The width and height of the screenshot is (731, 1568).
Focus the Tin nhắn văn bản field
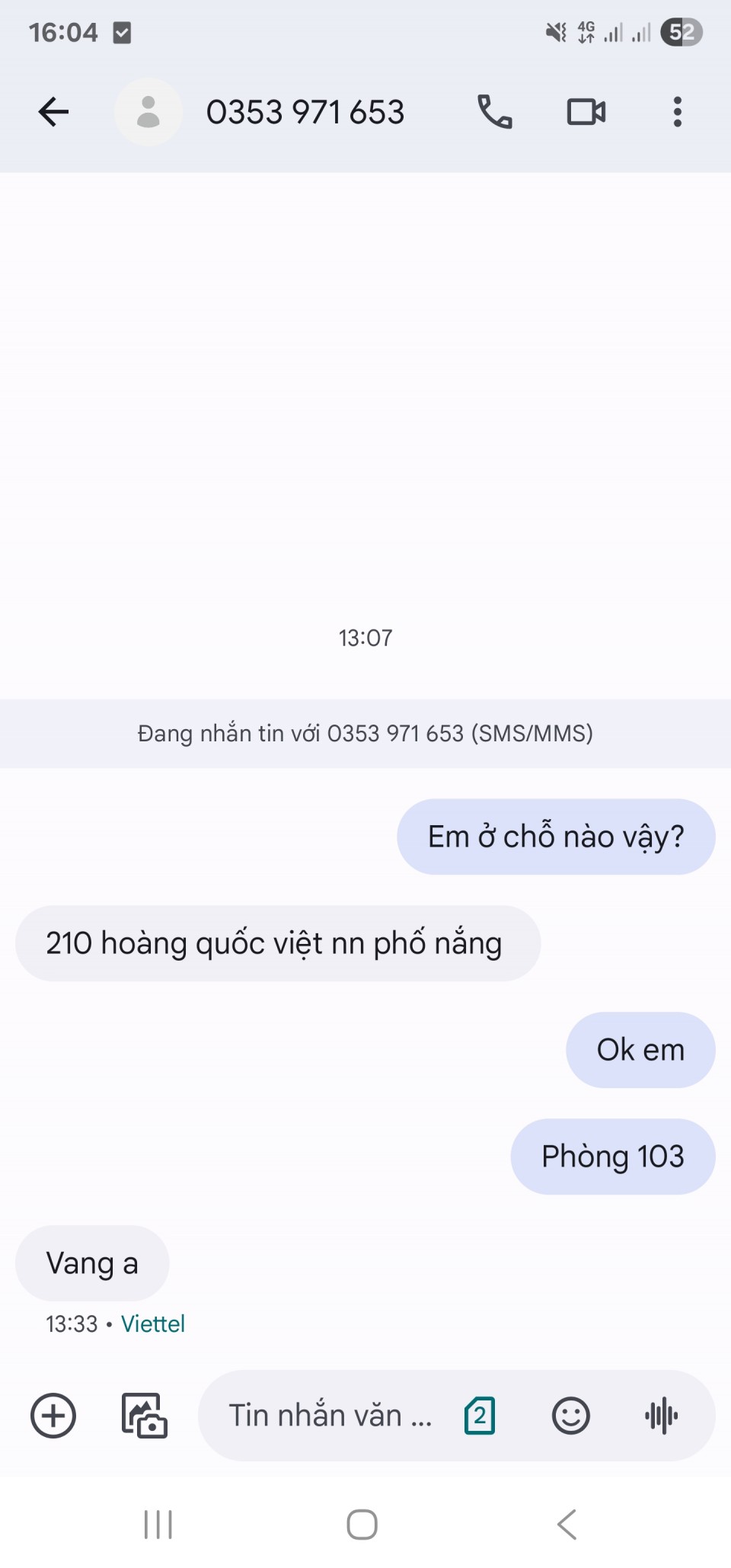[x=330, y=1416]
